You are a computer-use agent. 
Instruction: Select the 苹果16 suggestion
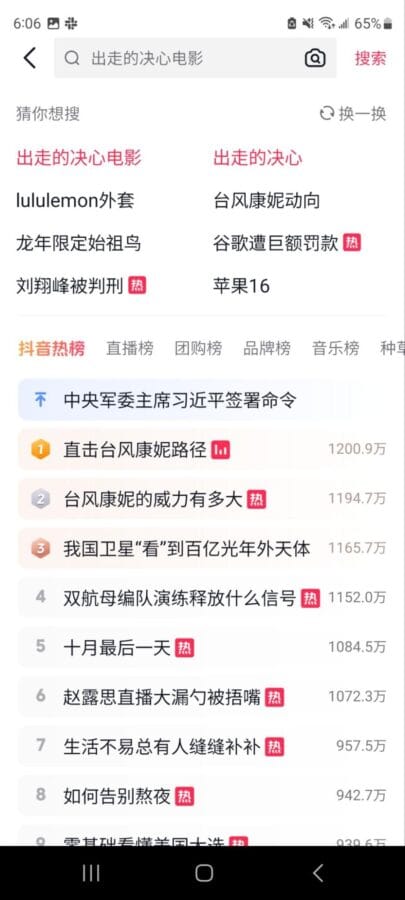click(241, 285)
